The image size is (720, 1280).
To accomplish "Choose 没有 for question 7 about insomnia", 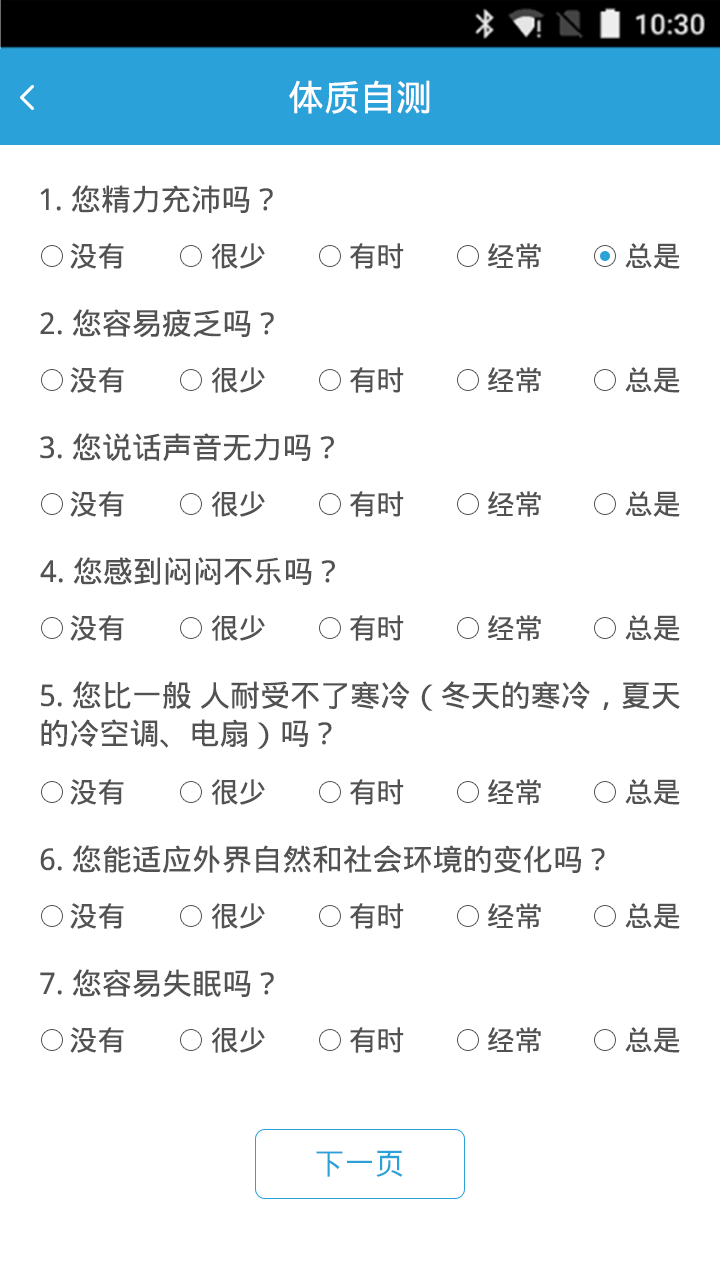I will click(x=82, y=1041).
